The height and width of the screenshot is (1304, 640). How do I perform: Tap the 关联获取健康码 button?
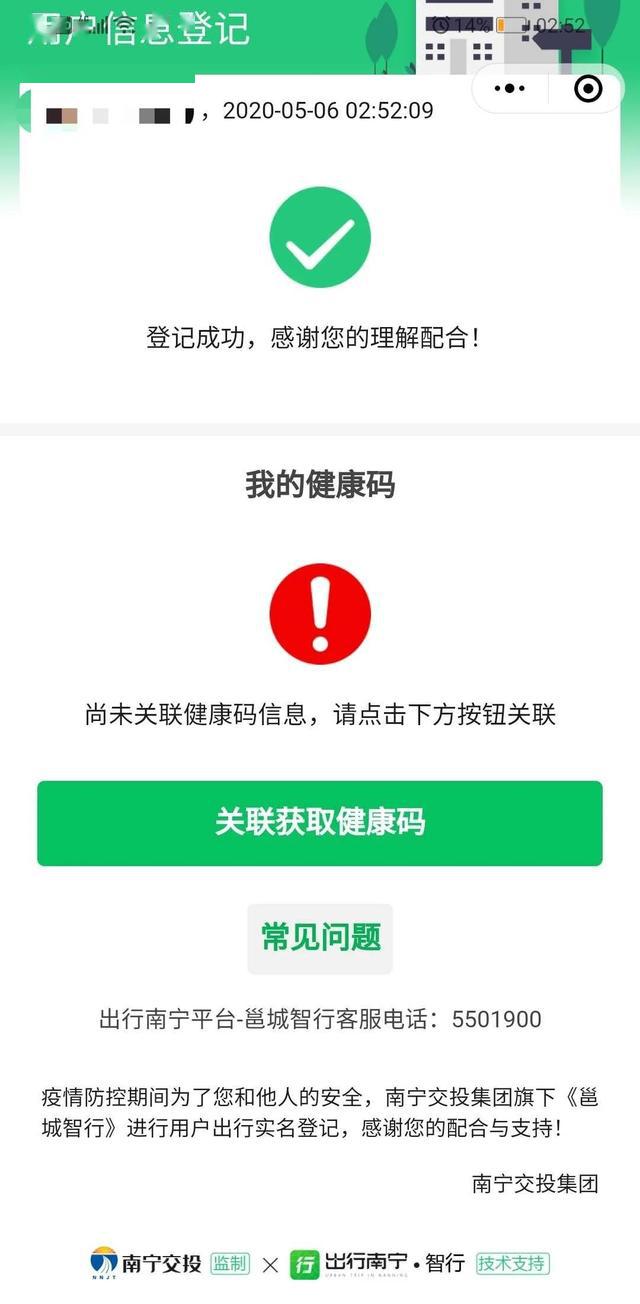coord(320,823)
